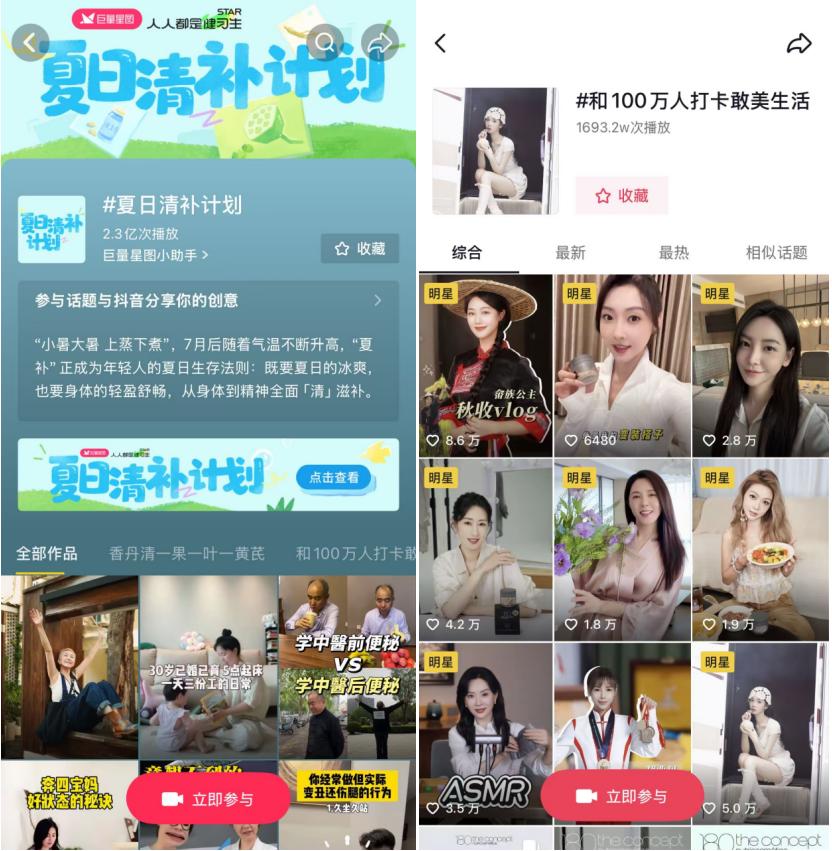Image resolution: width=832 pixels, height=851 pixels.
Task: Open the 巨量星图小助手 profile link
Action: point(155,255)
